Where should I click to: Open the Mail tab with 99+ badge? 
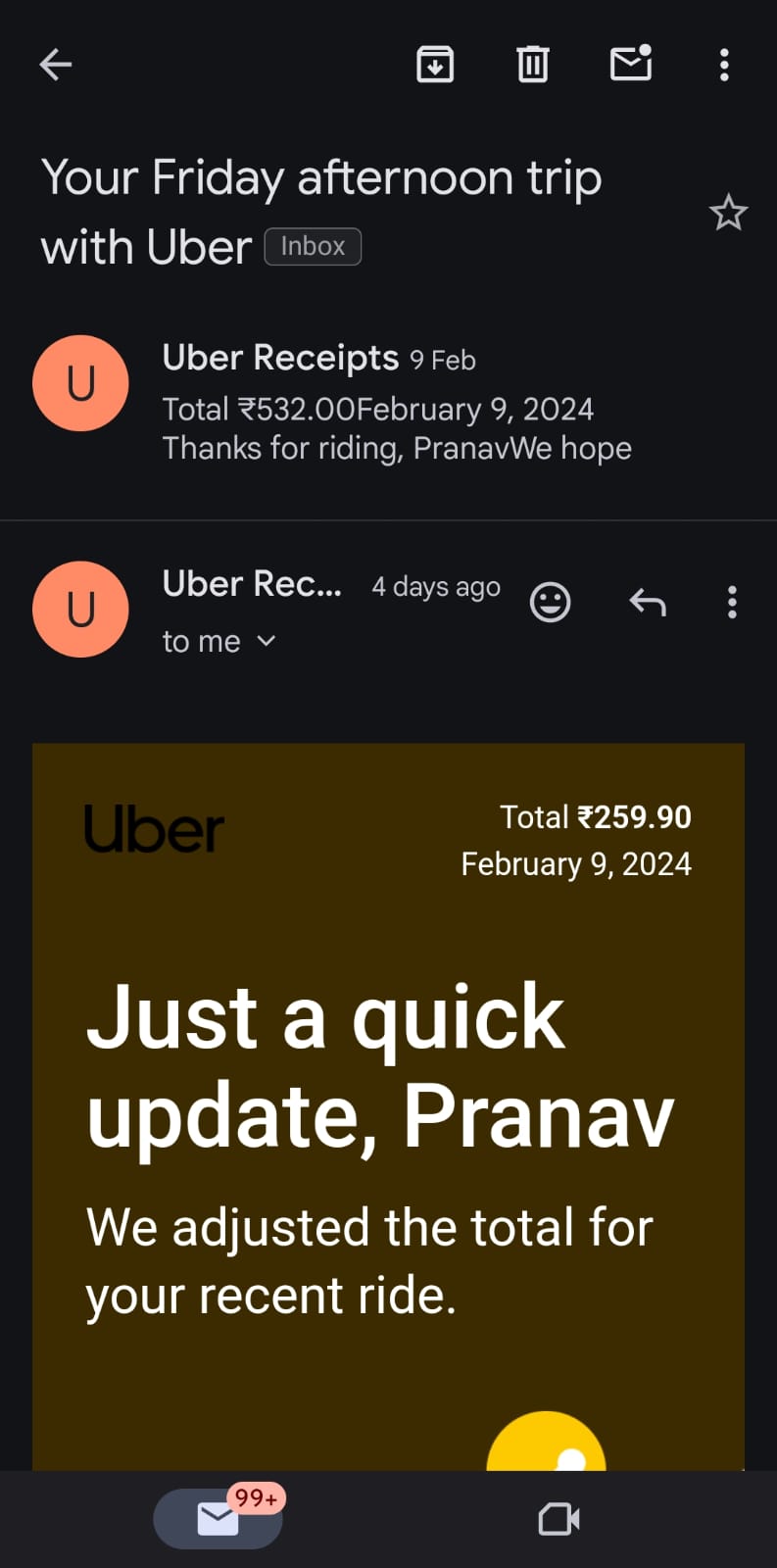click(219, 1519)
